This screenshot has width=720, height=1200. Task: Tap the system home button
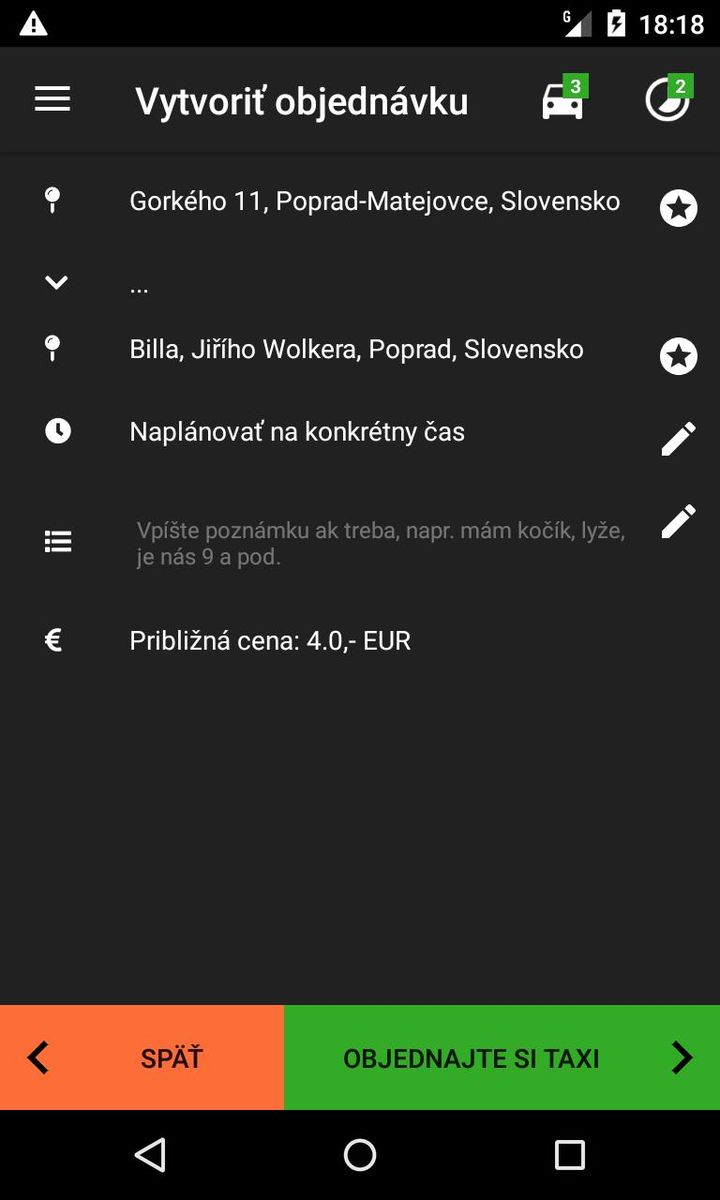tap(360, 1155)
